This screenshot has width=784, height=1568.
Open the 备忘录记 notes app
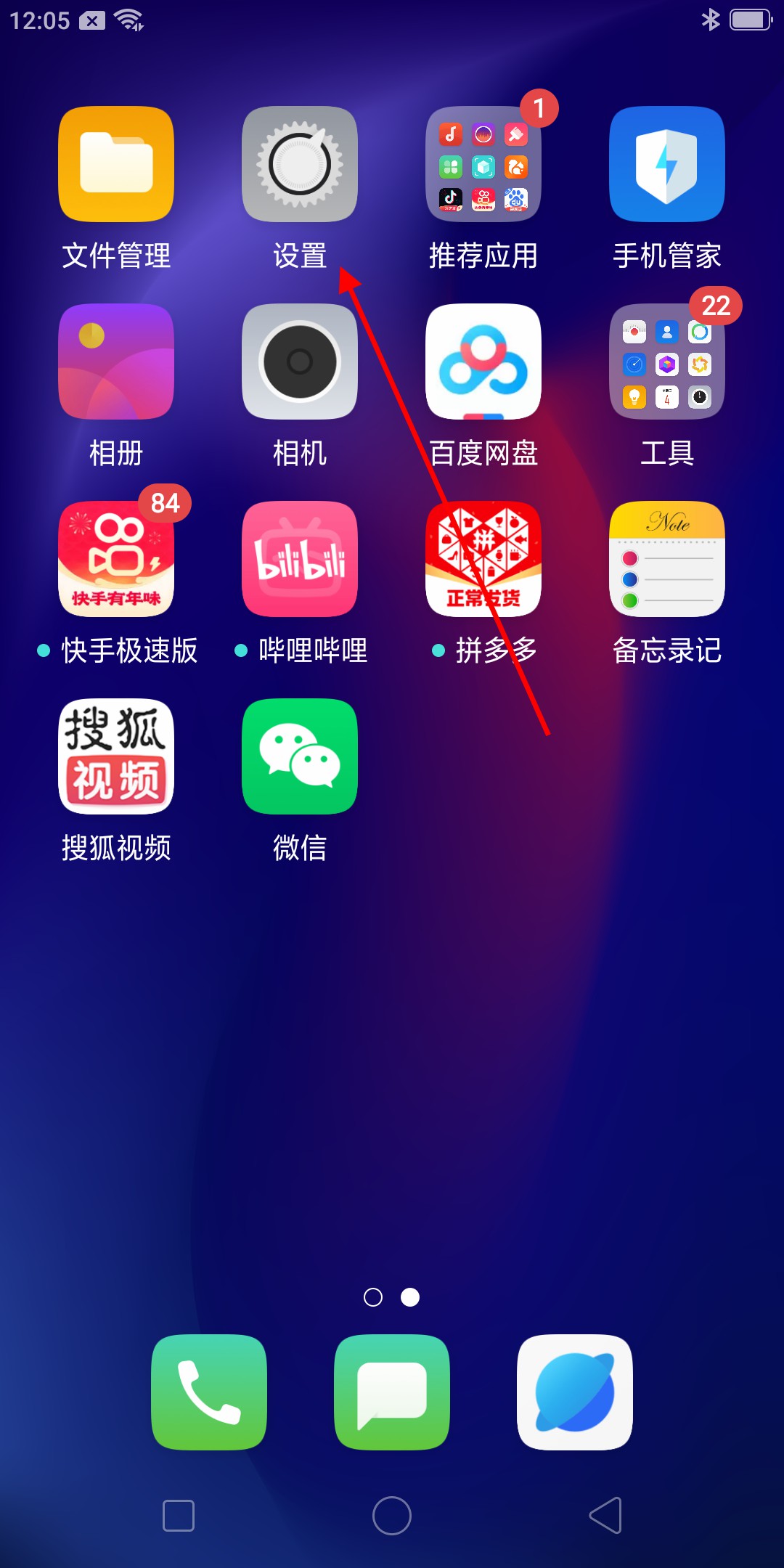coord(667,559)
